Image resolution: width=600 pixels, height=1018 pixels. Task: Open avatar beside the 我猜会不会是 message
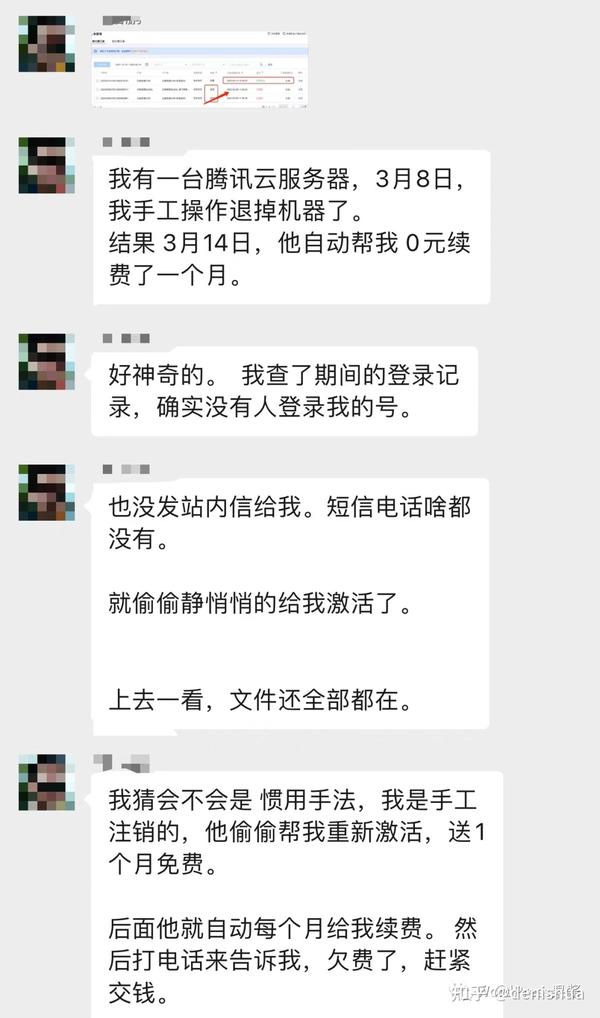[x=47, y=782]
